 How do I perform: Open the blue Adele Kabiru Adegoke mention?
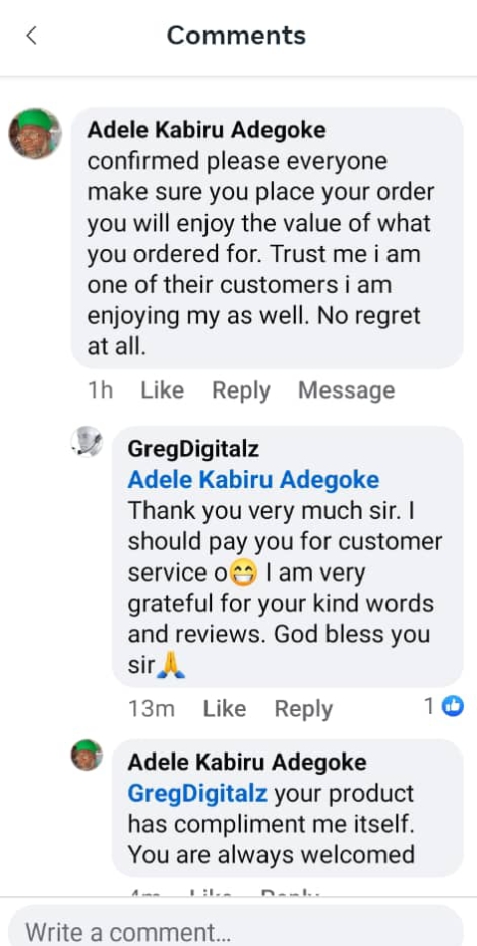coord(253,480)
